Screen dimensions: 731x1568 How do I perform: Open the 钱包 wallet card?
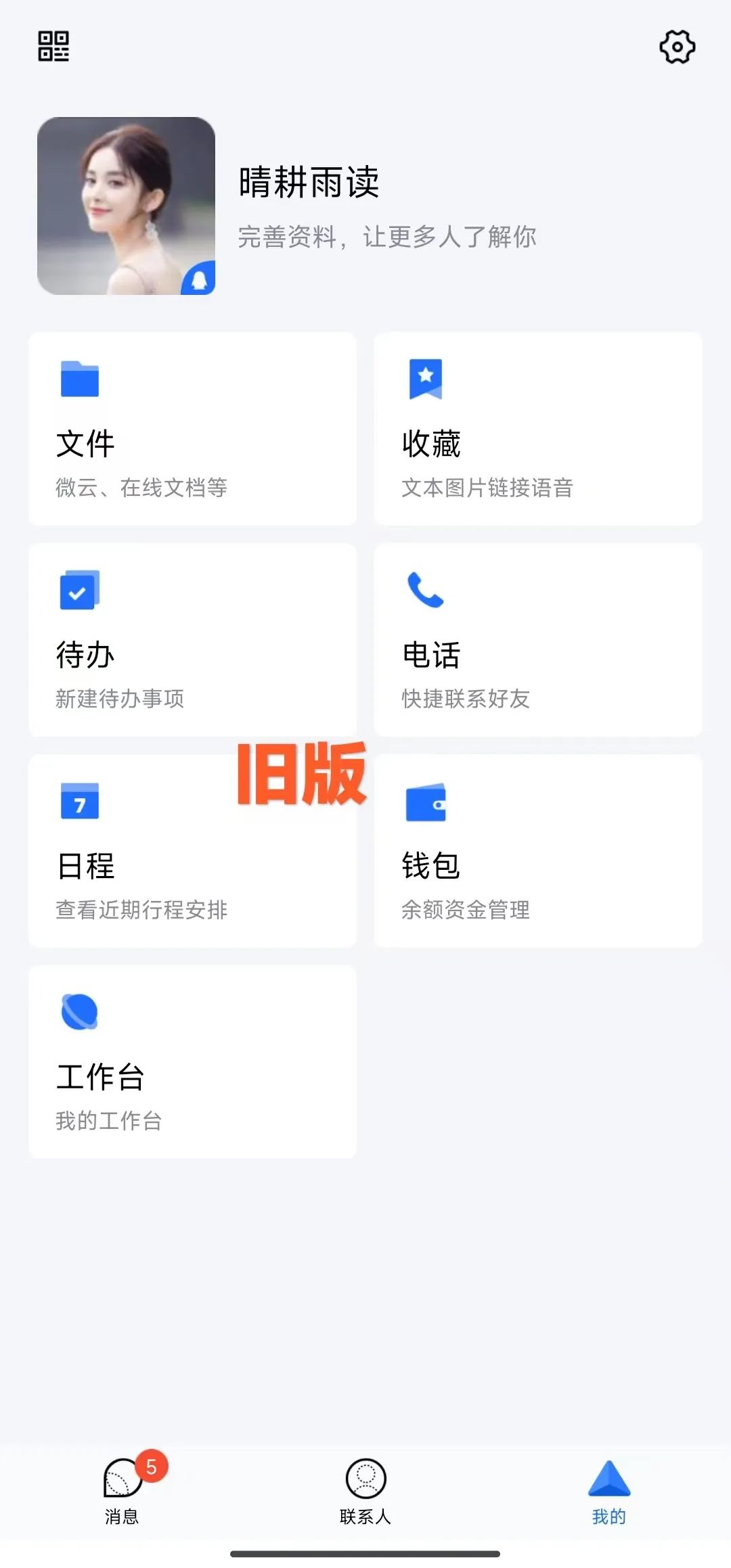click(538, 851)
